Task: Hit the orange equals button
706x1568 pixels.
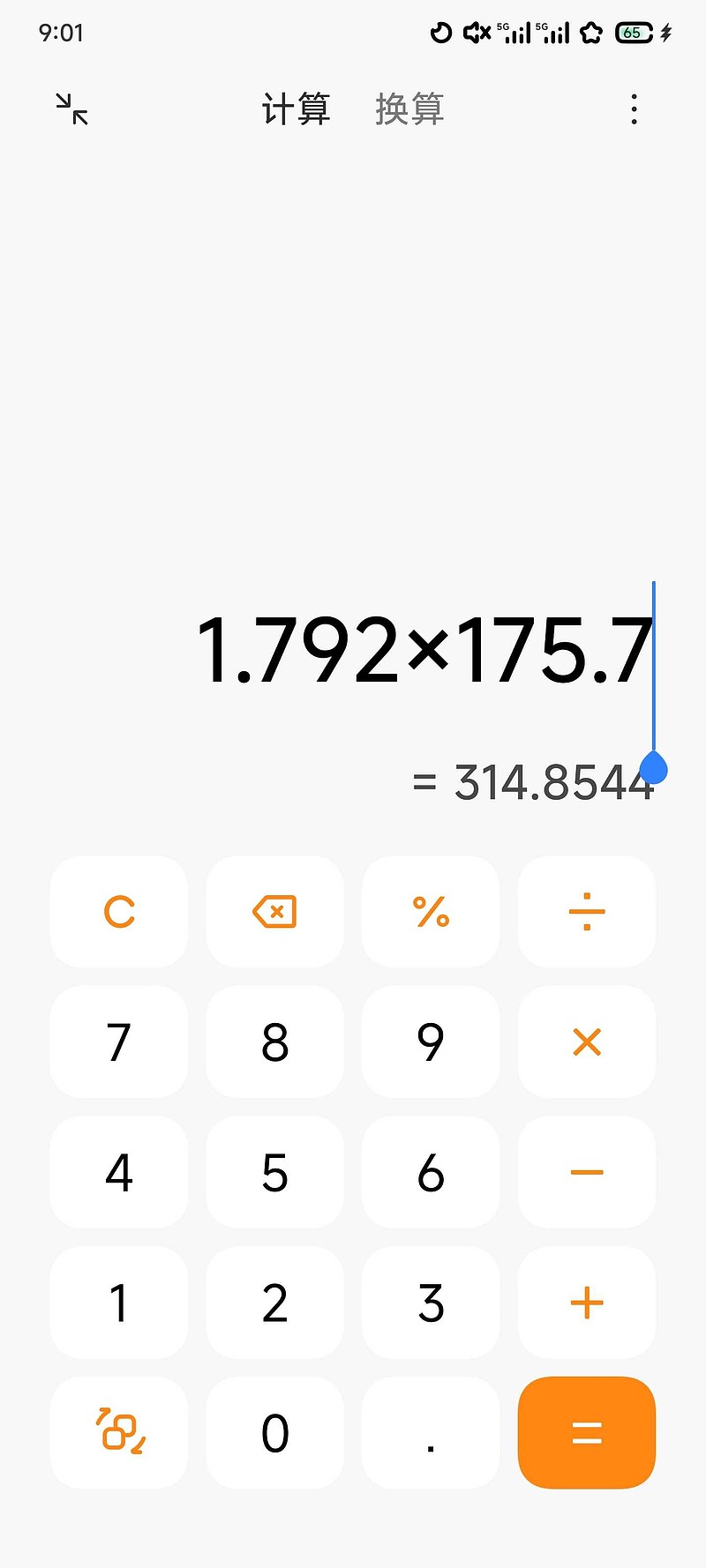Action: [x=587, y=1433]
